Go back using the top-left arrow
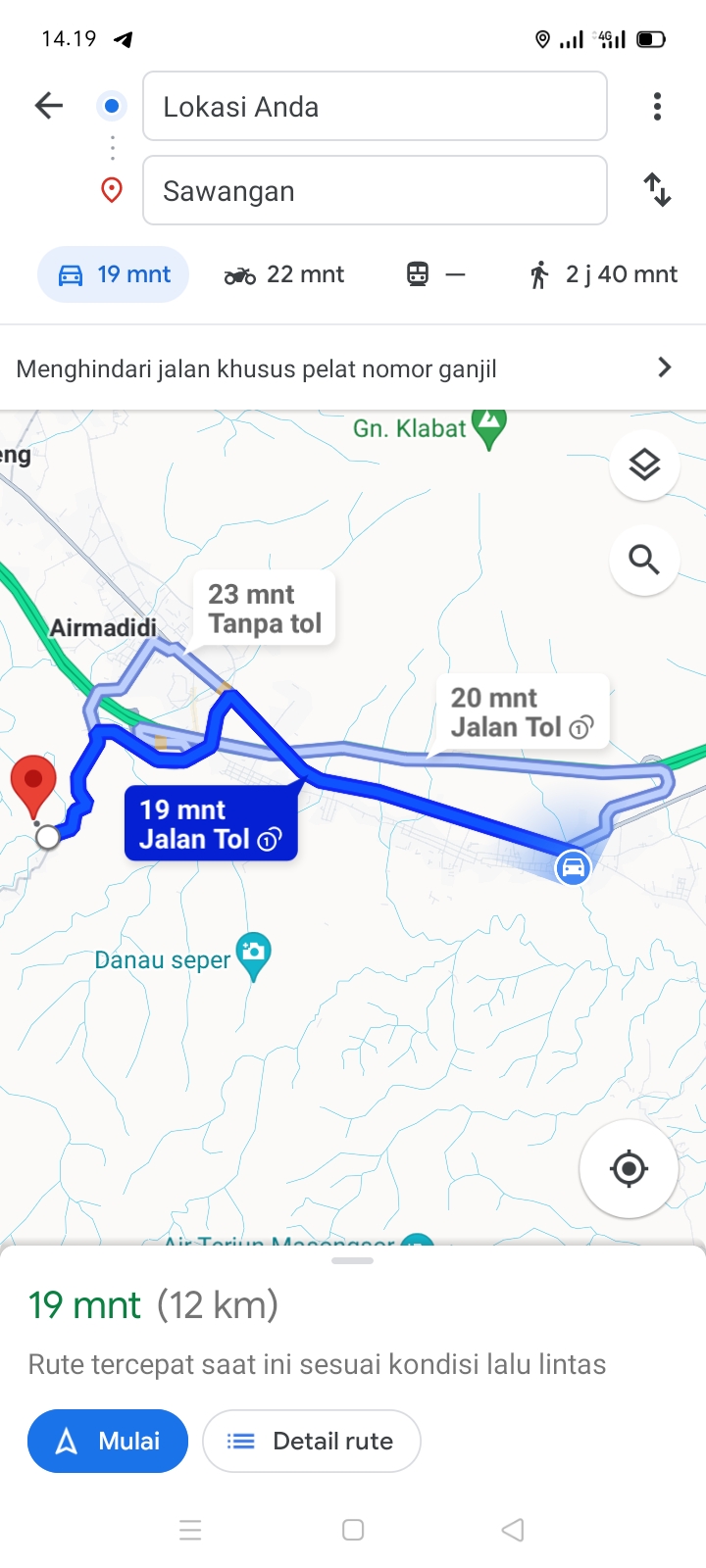The image size is (706, 1568). [48, 106]
